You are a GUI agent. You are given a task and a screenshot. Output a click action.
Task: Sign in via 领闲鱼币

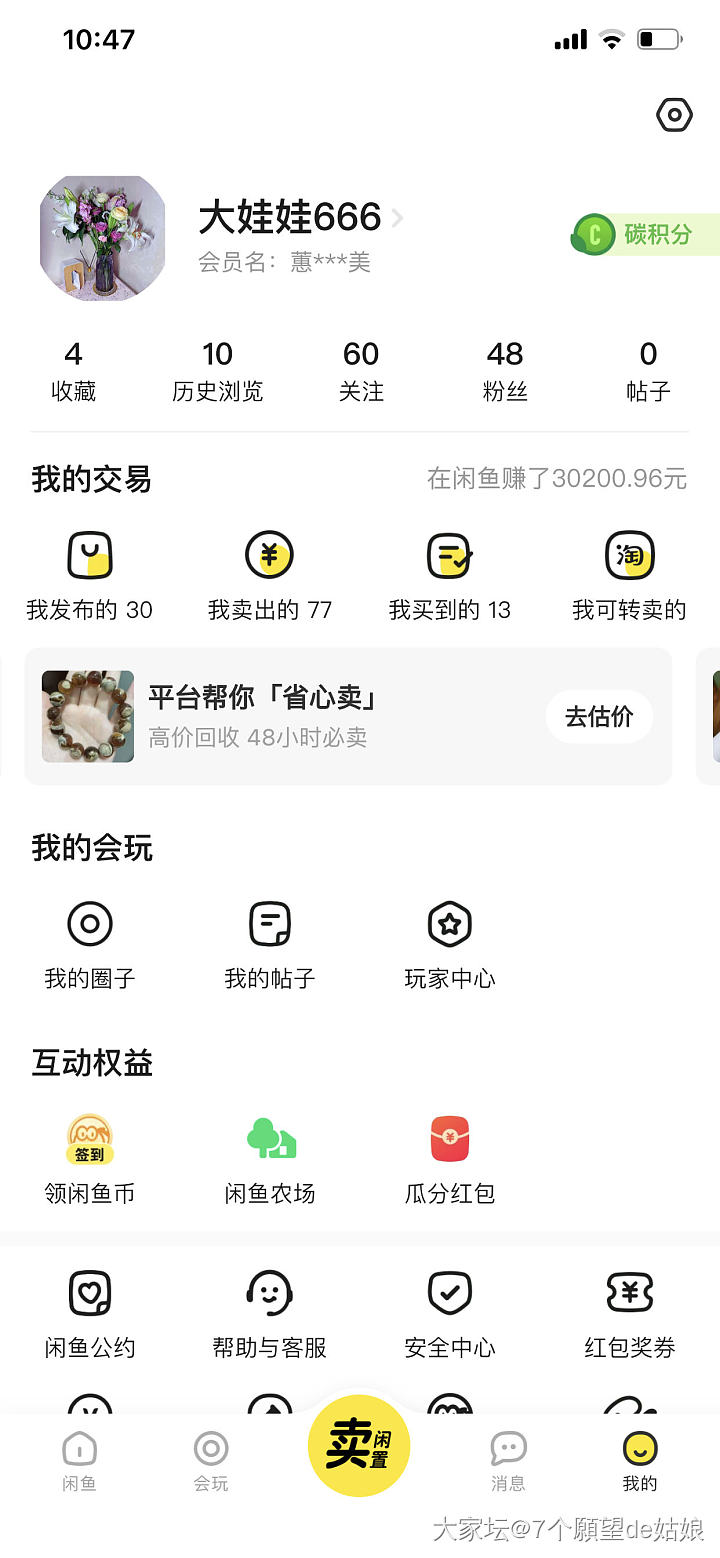(x=90, y=1158)
